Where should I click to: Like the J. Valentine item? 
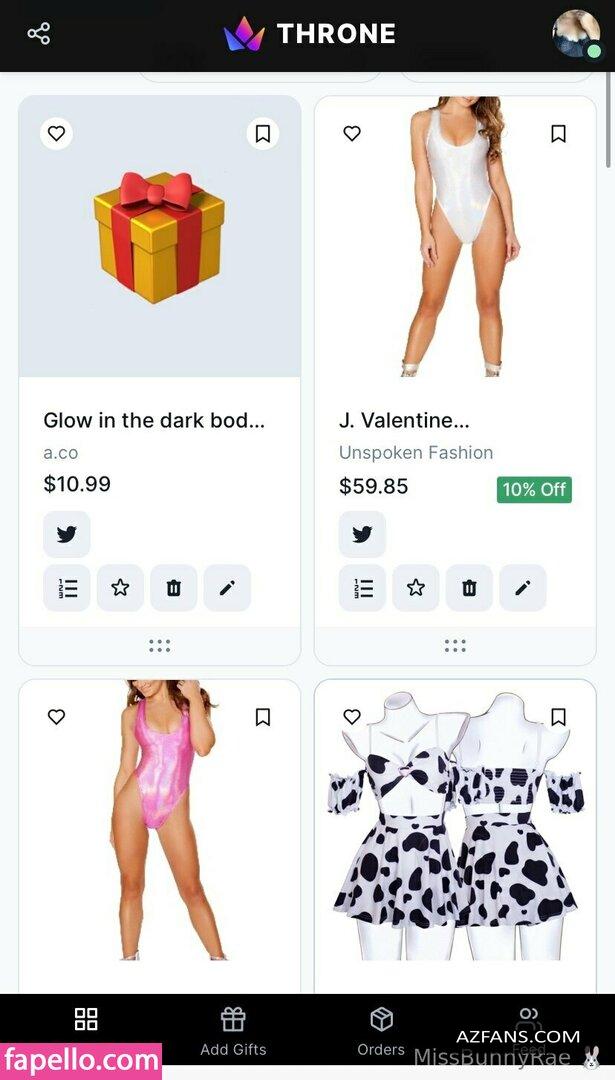point(352,133)
